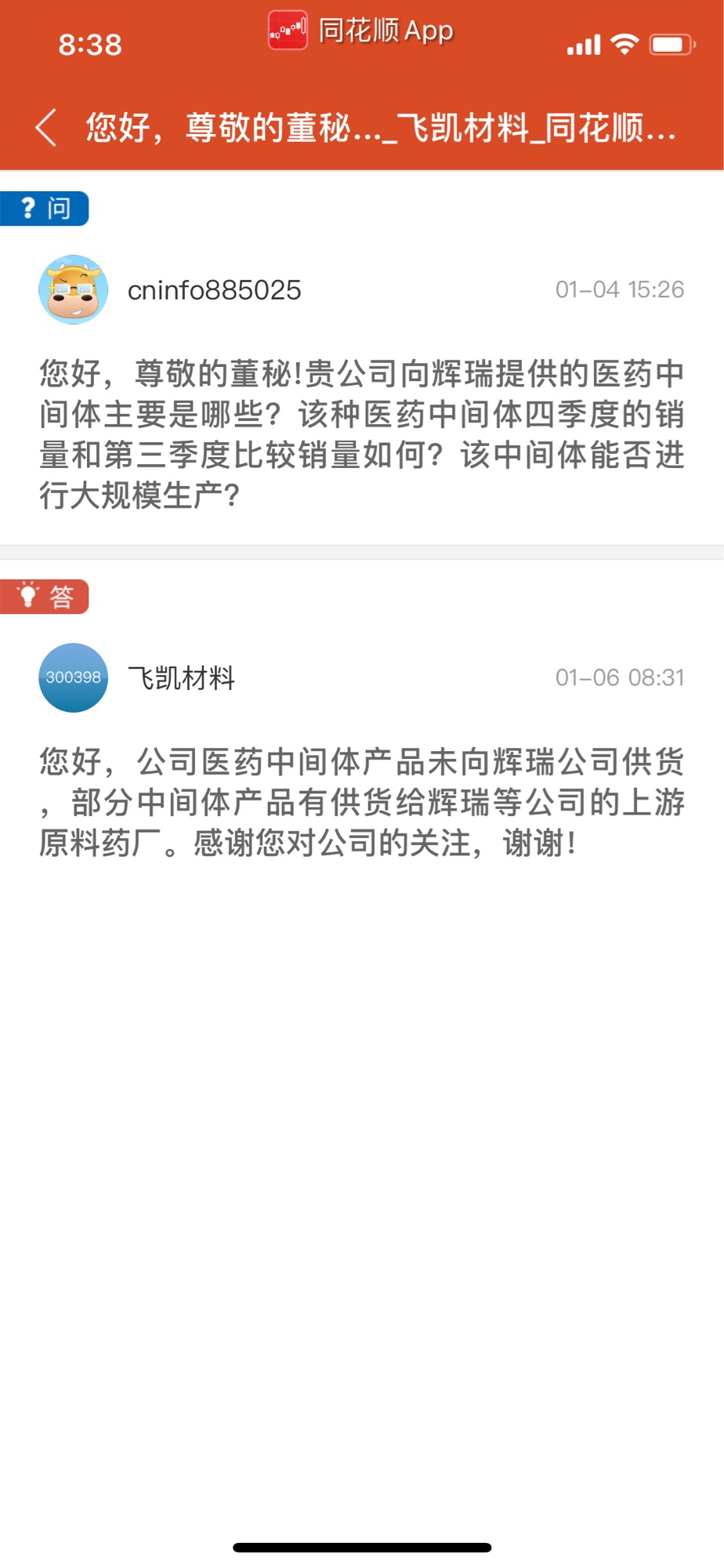The image size is (724, 1568).
Task: Open the 飞凯材料 300398 stock avatar
Action: pos(73,677)
